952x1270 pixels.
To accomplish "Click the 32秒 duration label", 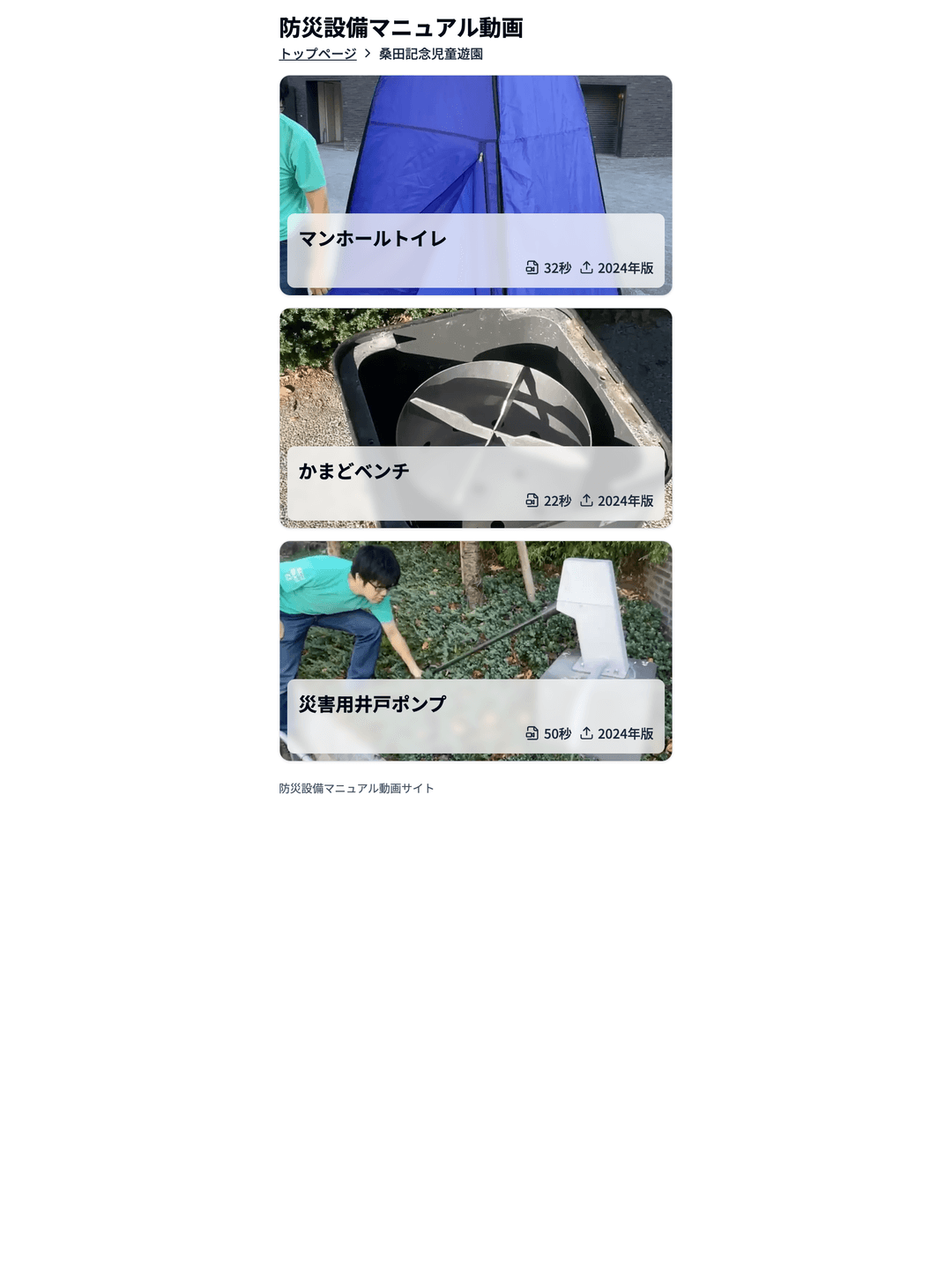I will pyautogui.click(x=556, y=266).
